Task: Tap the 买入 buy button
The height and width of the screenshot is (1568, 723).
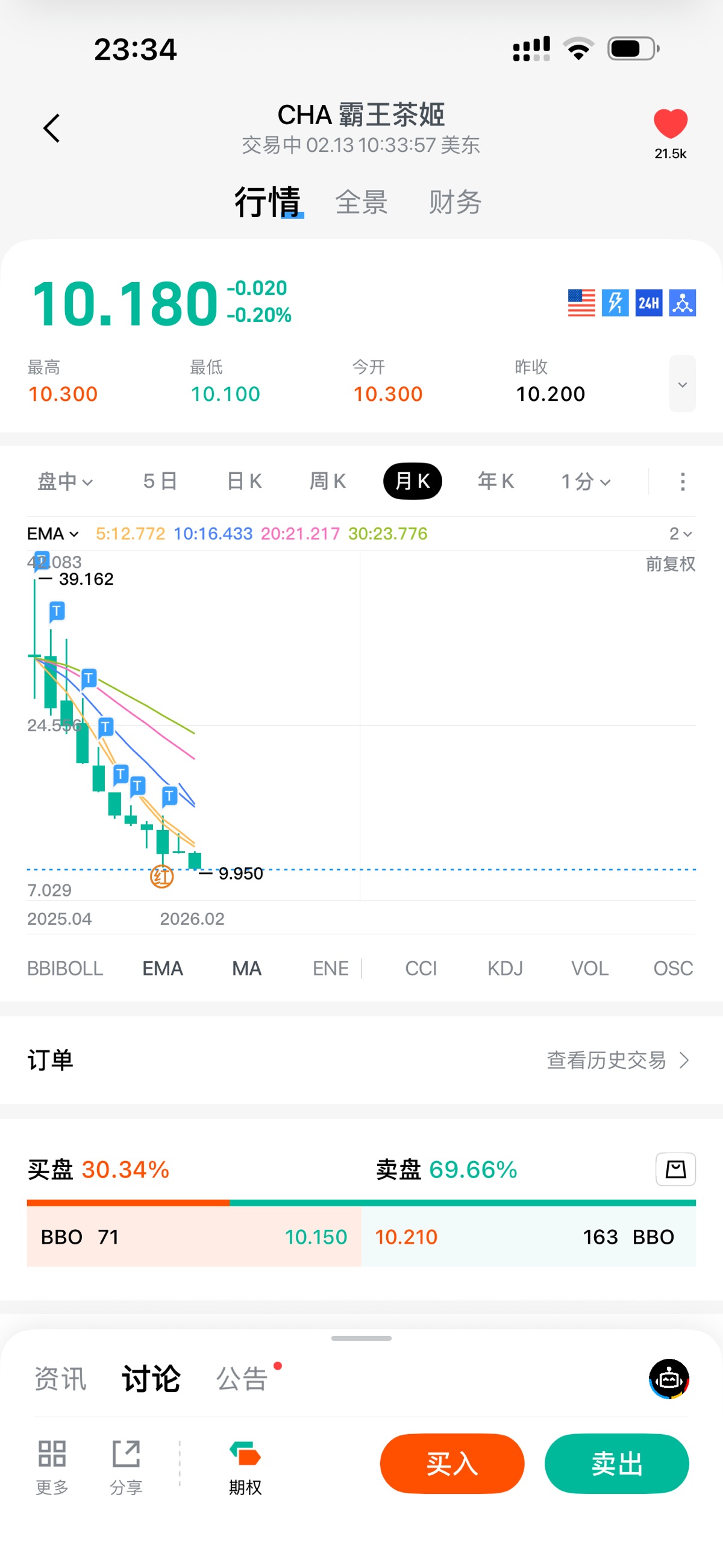Action: (451, 1463)
